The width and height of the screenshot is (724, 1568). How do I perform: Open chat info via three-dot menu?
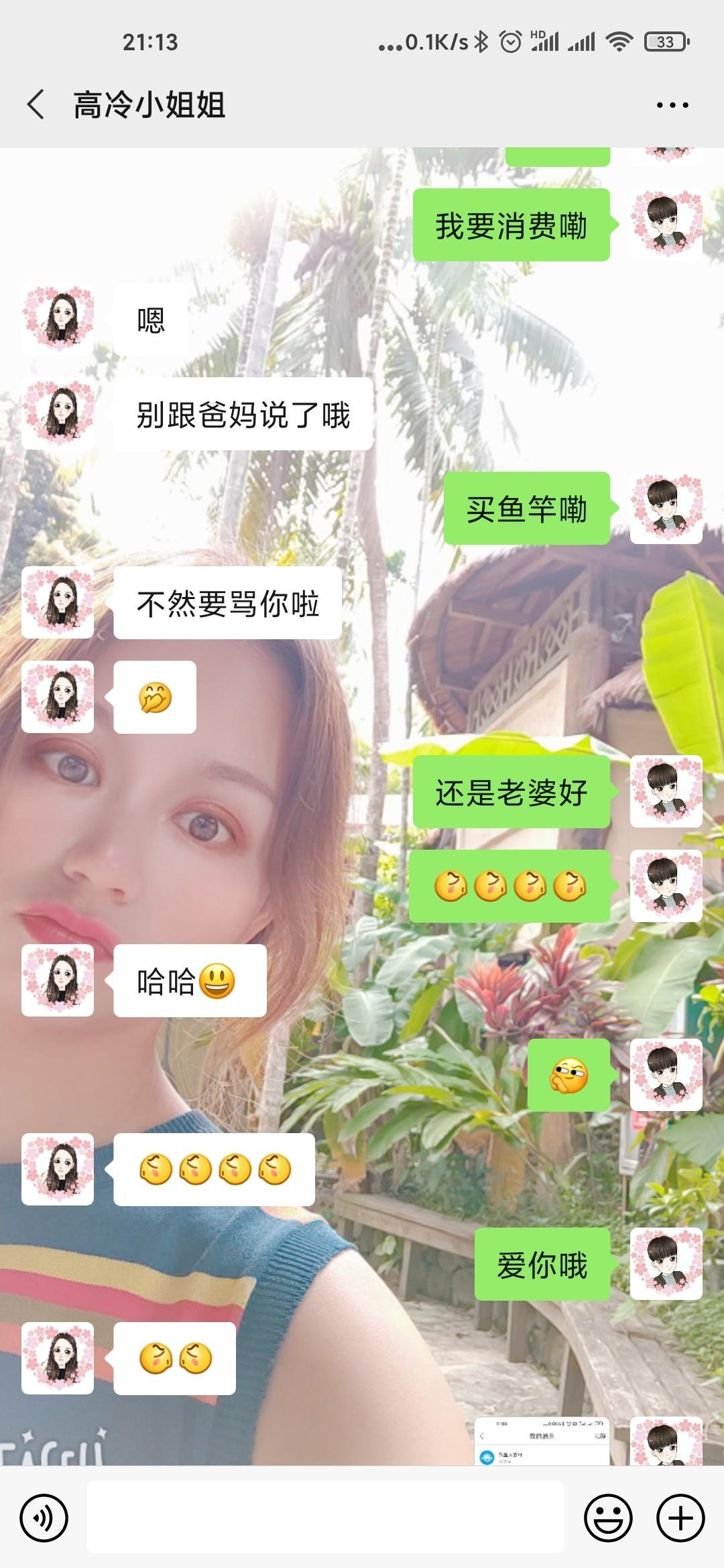tap(672, 105)
